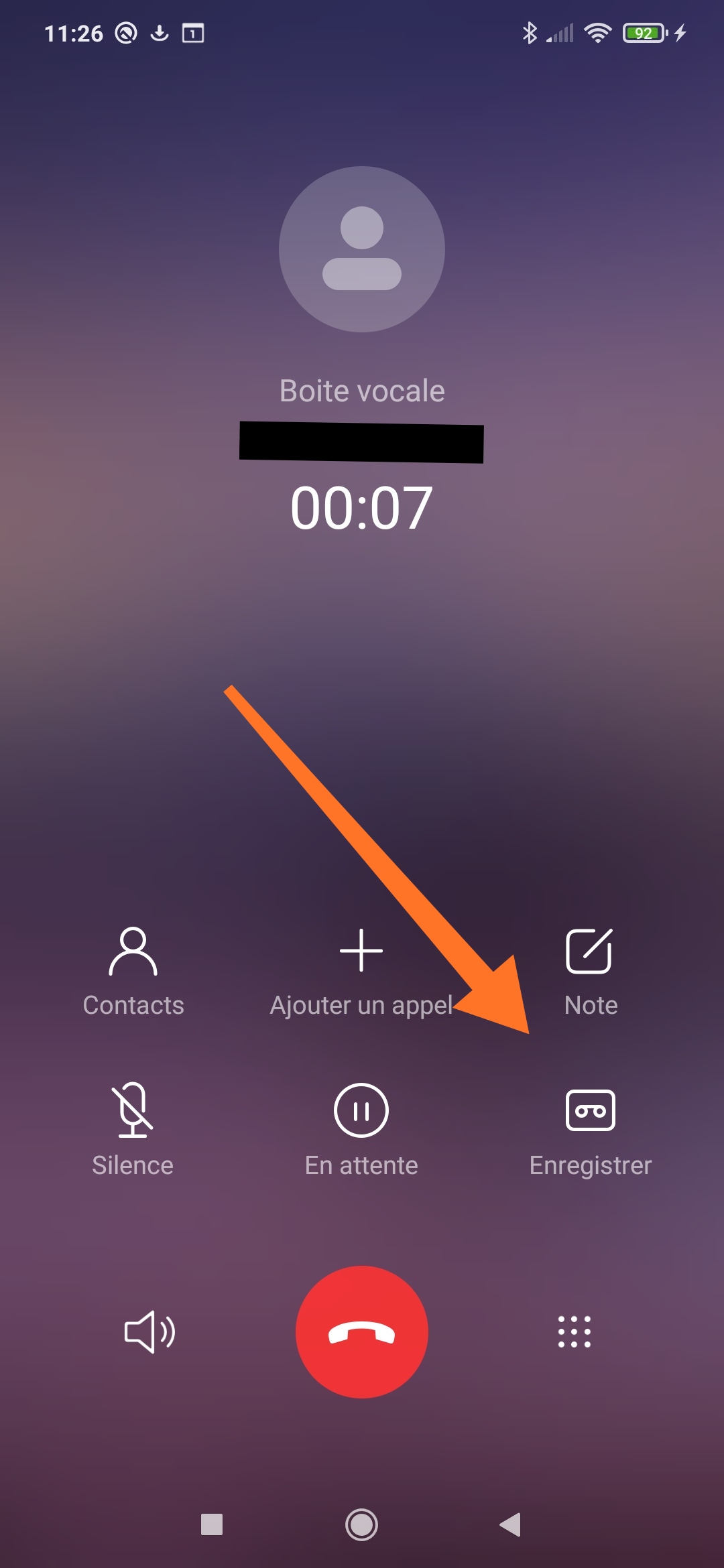Screen dimensions: 724x1568
Task: Go back using the system back arrow
Action: pos(510,1524)
